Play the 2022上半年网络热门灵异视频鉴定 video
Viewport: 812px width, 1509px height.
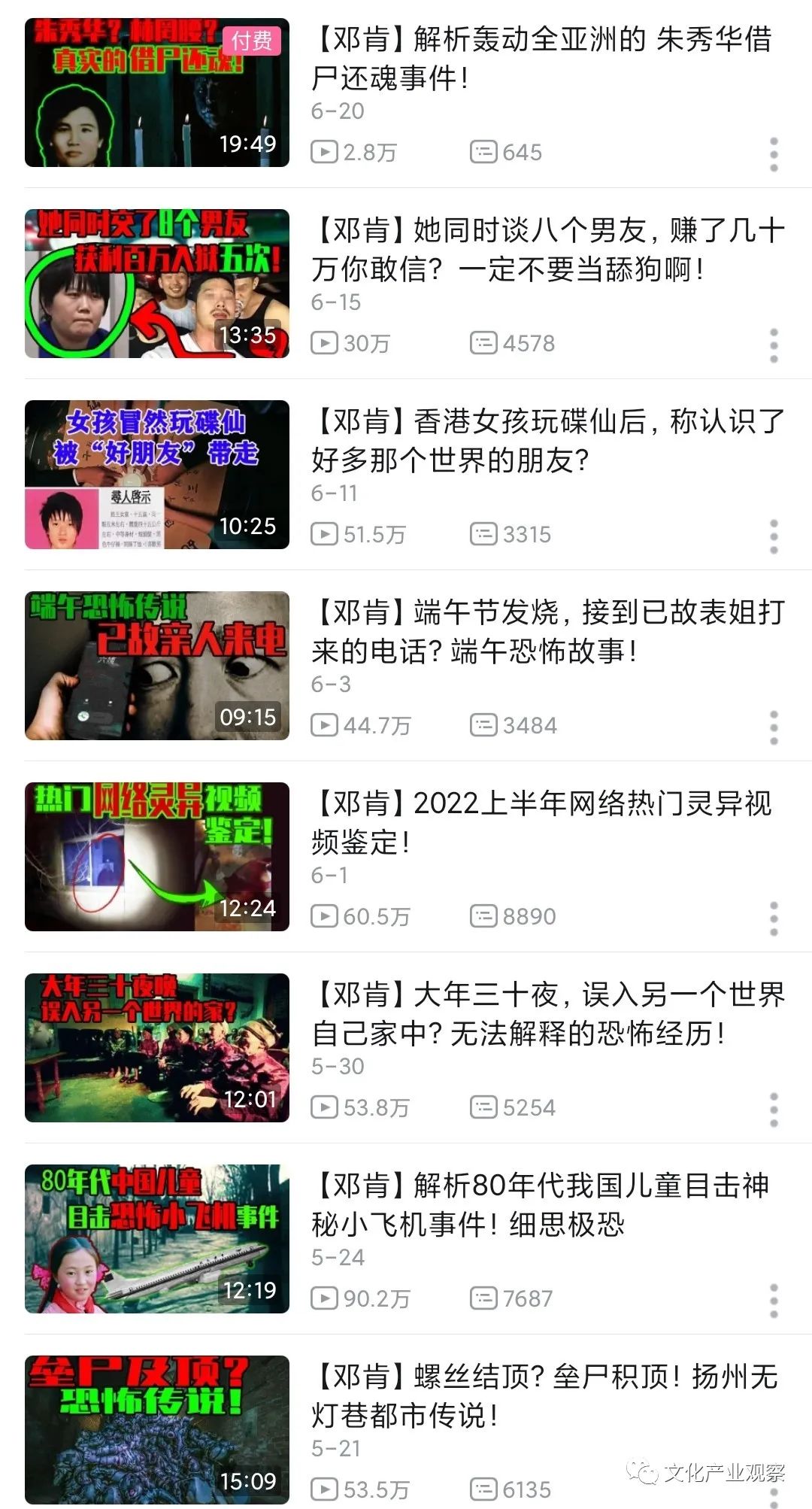tap(157, 857)
